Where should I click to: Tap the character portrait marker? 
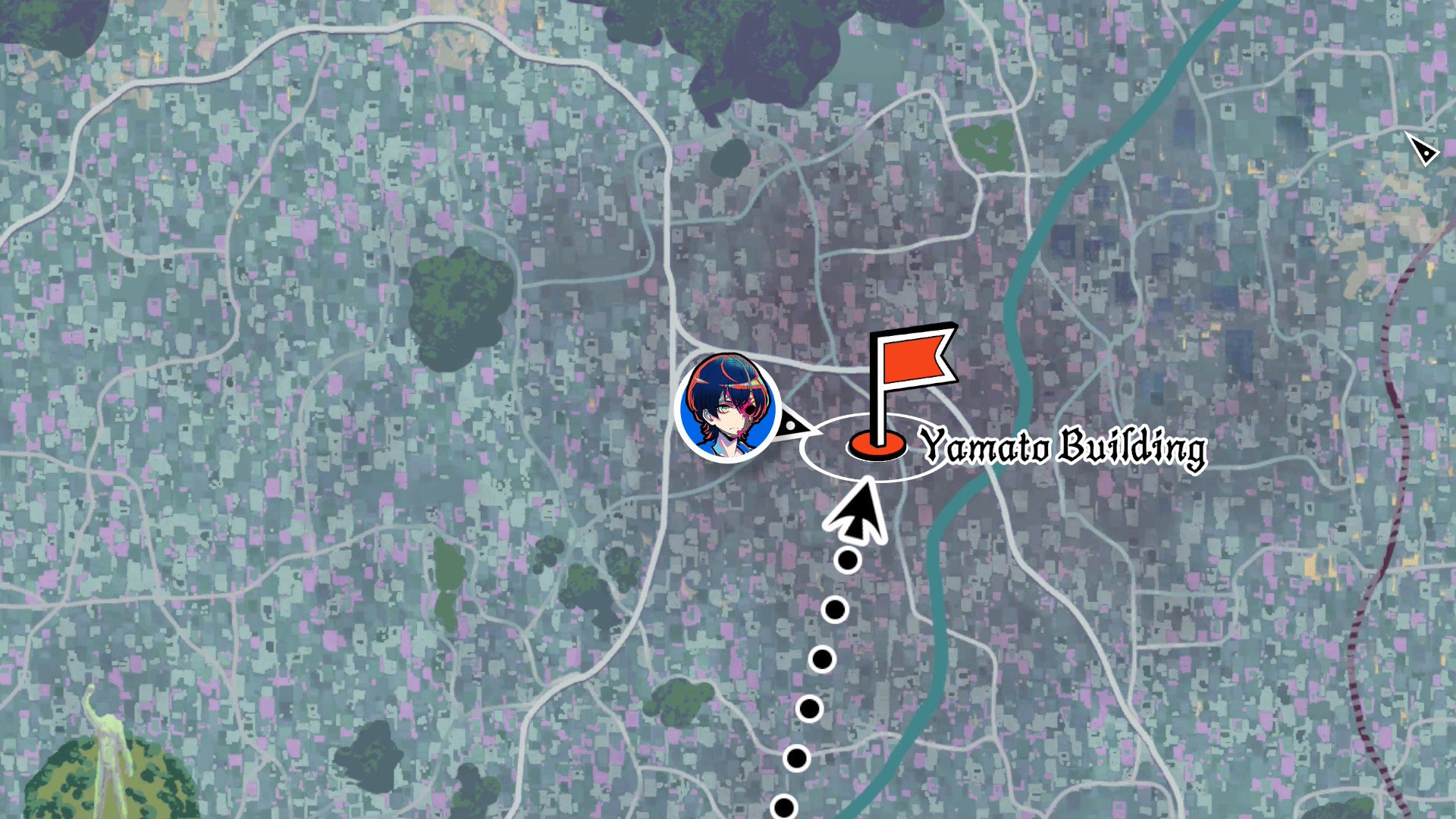point(727,409)
